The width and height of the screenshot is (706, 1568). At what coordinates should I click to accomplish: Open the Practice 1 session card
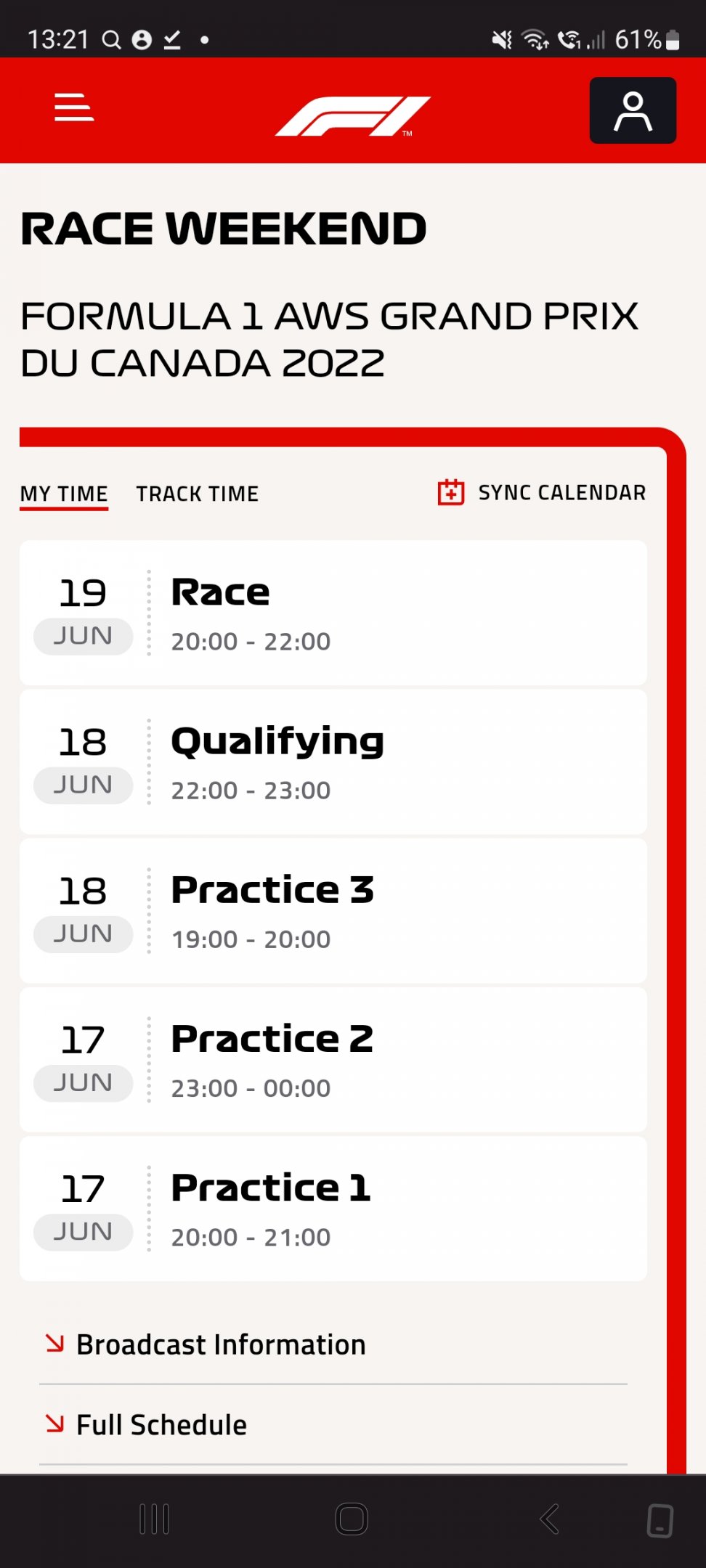pos(333,1209)
